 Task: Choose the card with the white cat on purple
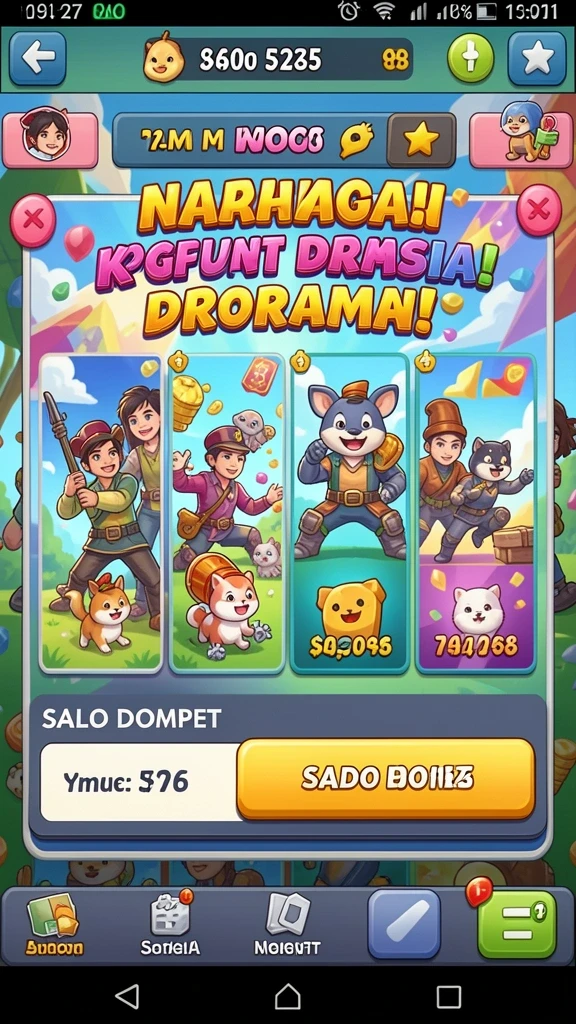coord(476,513)
